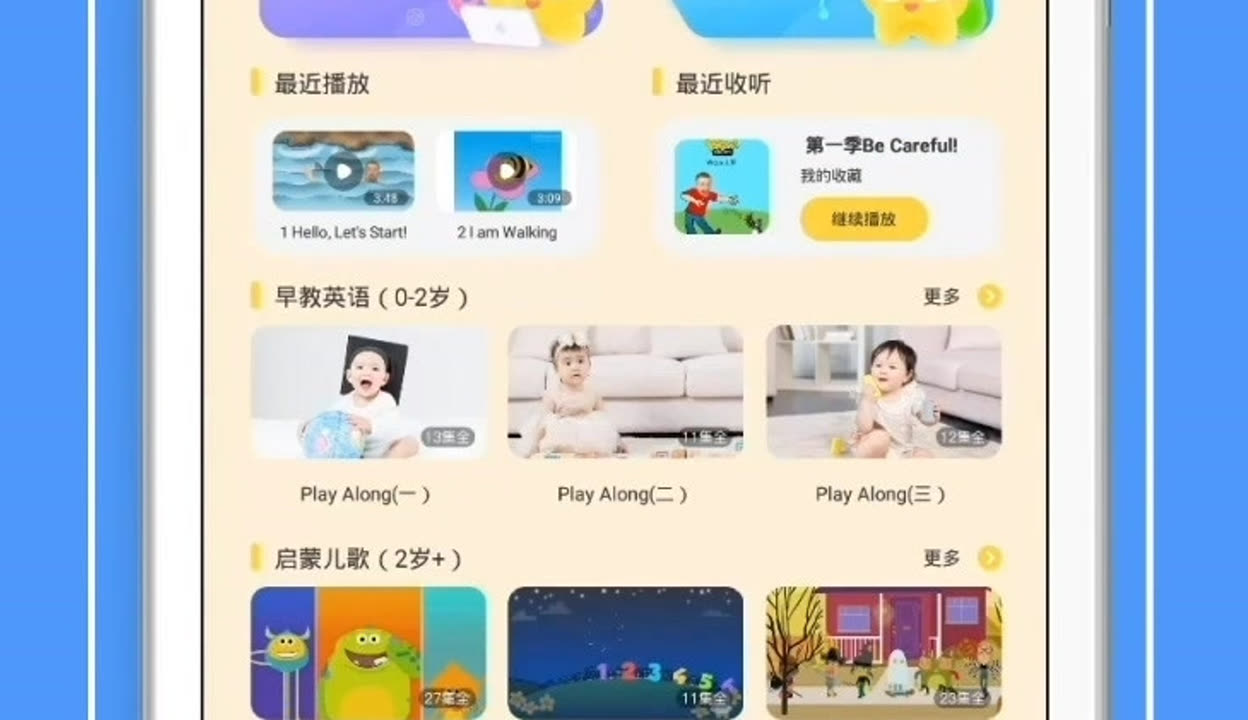Open the Halloween house series with 23 episodes
Image resolution: width=1248 pixels, height=720 pixels.
(x=883, y=650)
